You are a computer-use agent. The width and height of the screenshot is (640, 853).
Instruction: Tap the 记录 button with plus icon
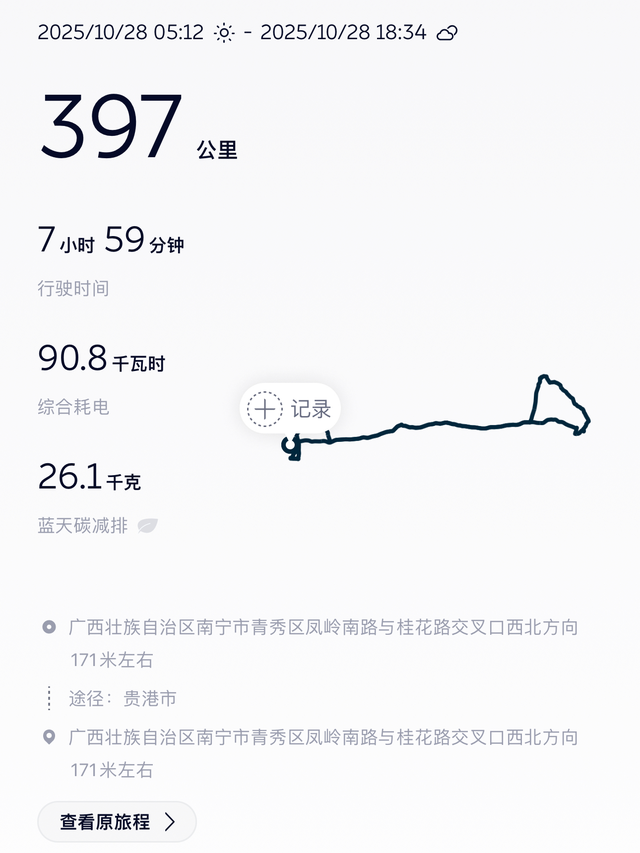point(290,409)
